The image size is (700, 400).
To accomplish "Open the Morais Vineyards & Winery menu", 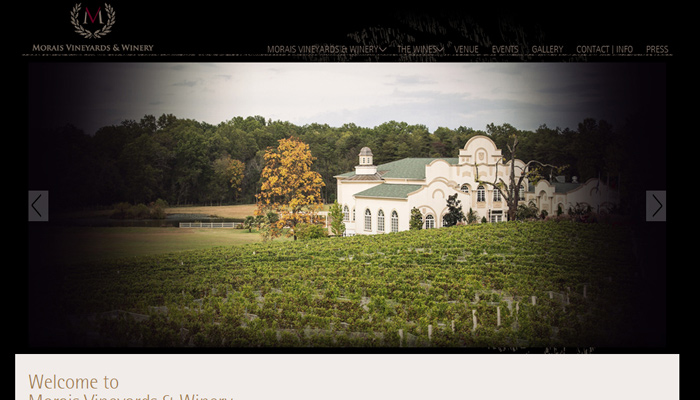I will click(x=325, y=49).
